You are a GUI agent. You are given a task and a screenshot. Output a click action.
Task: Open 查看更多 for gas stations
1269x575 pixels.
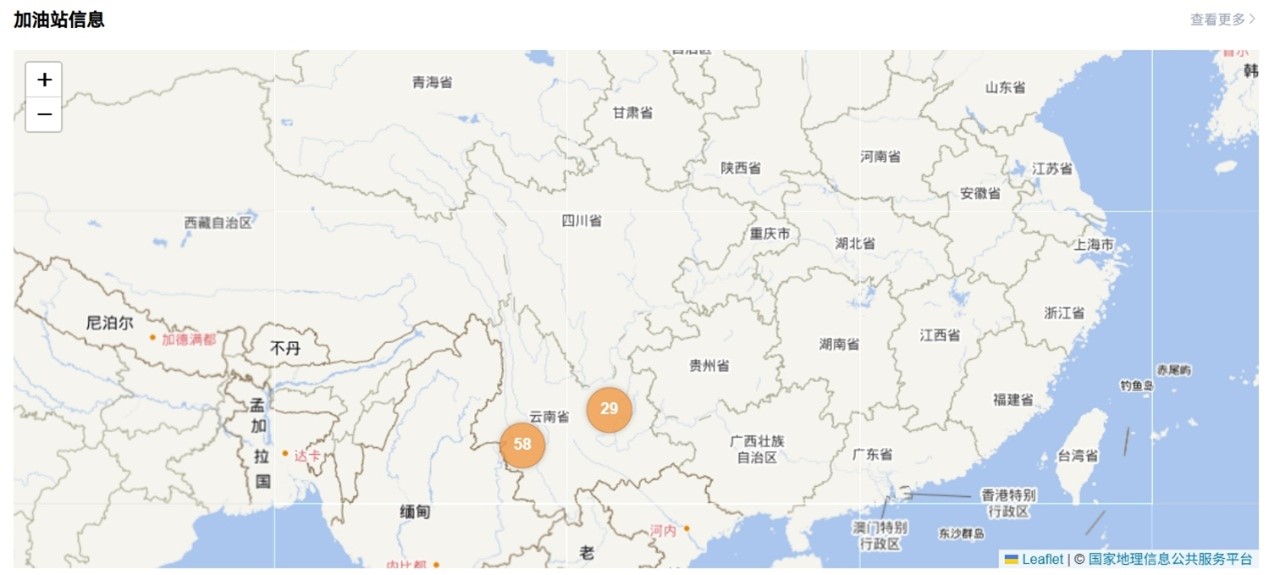coord(1222,19)
